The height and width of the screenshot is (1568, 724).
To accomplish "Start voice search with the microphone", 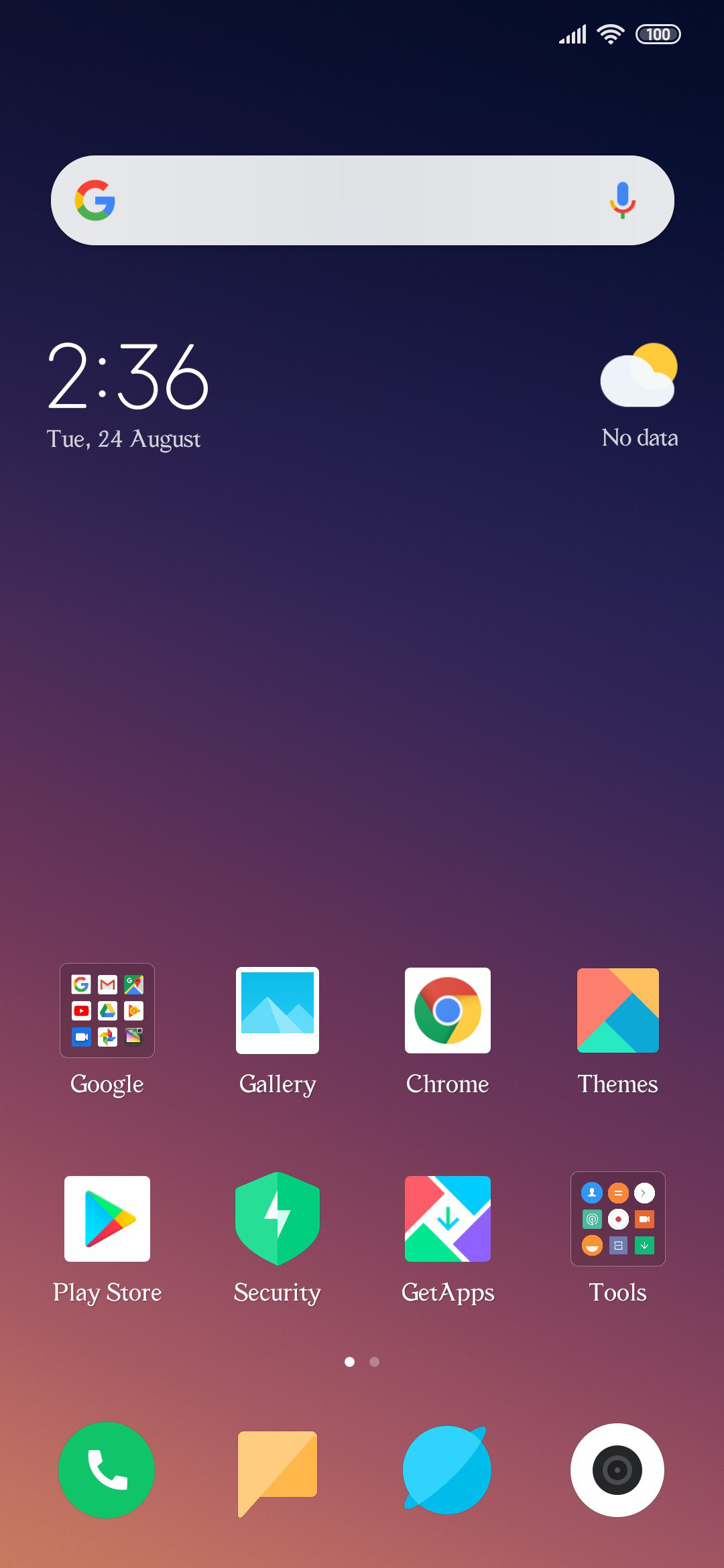I will pos(622,200).
